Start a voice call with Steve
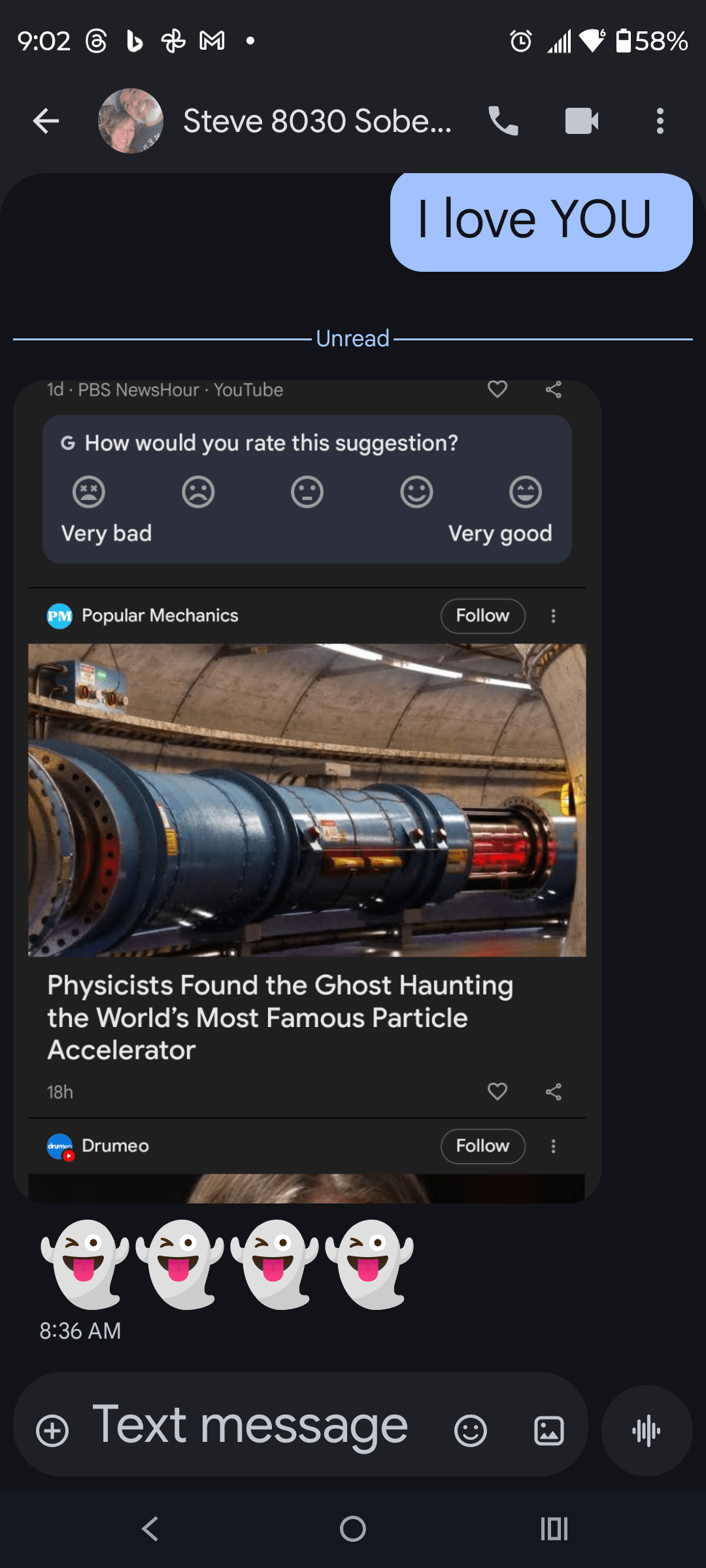 (503, 120)
